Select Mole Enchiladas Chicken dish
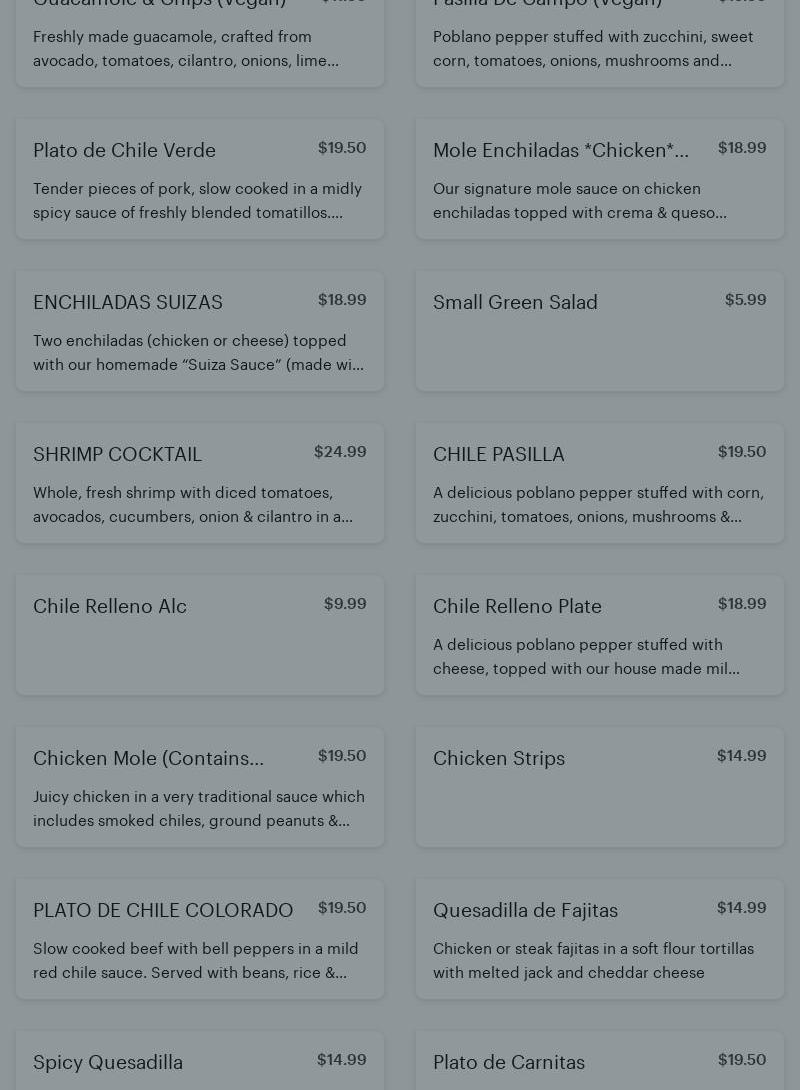The height and width of the screenshot is (1090, 800). [600, 179]
